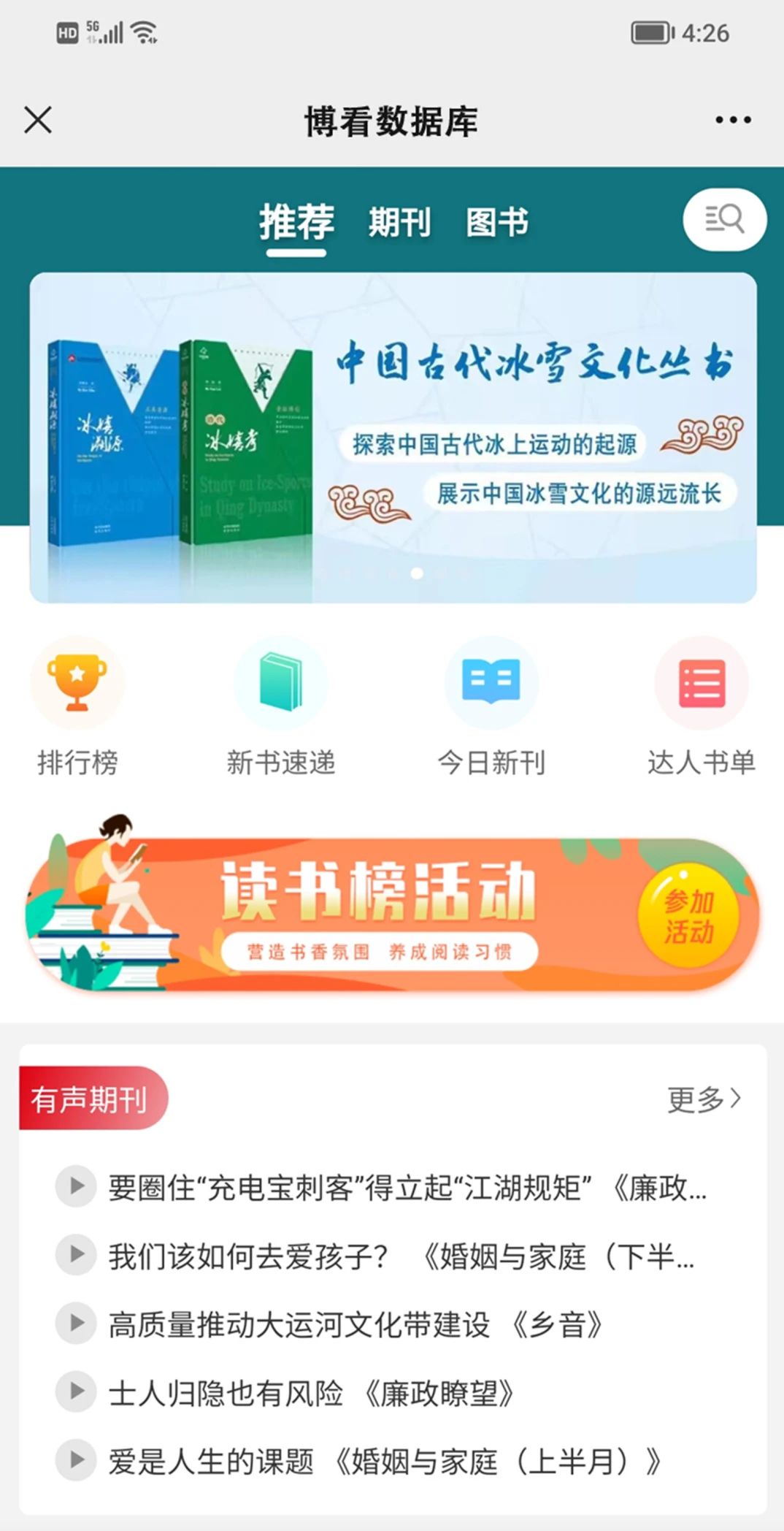Play 高质量推动大运河文化带建设 audio
Screen dimensions: 784x1531
tap(76, 1324)
